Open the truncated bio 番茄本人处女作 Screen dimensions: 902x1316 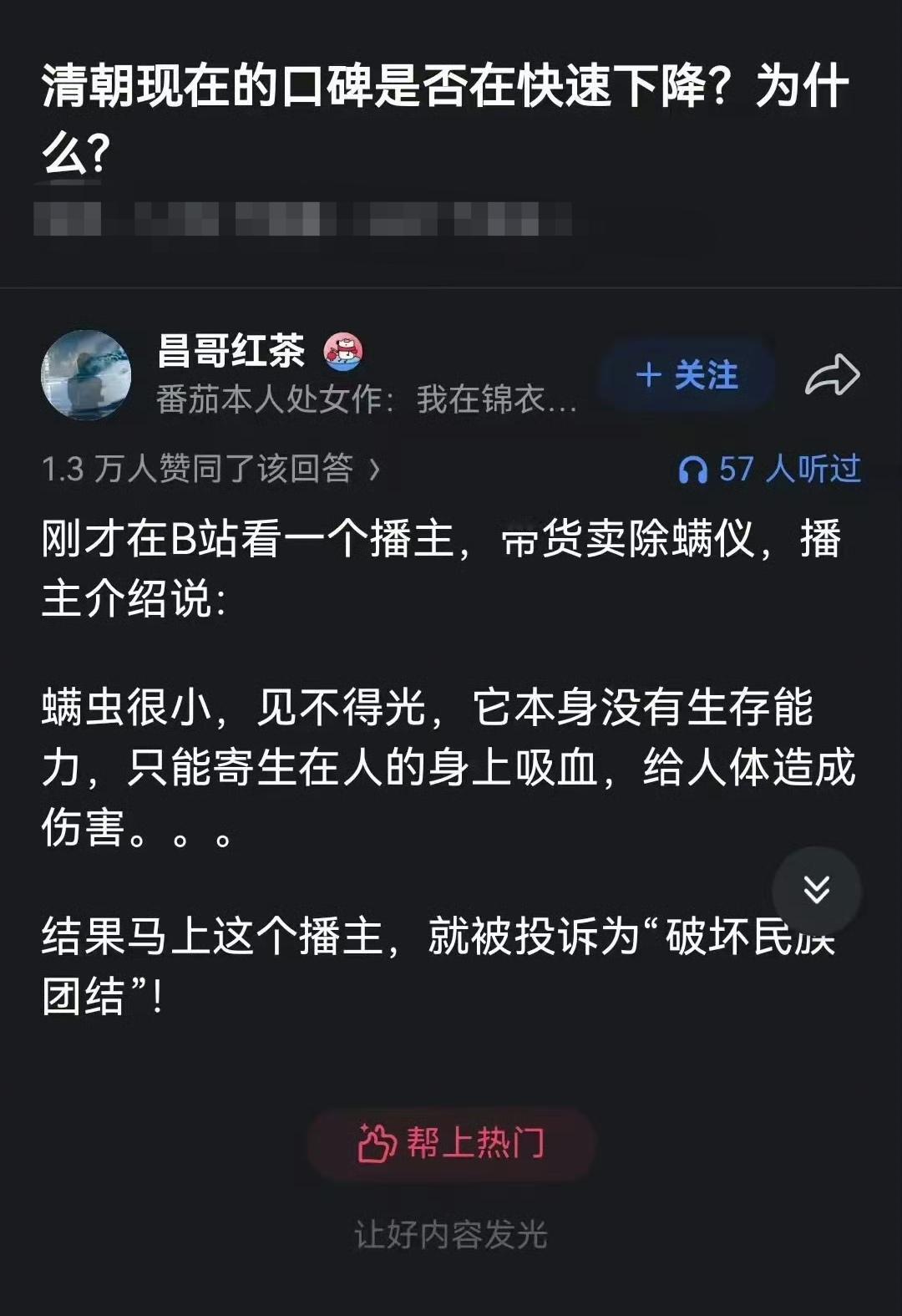367,400
